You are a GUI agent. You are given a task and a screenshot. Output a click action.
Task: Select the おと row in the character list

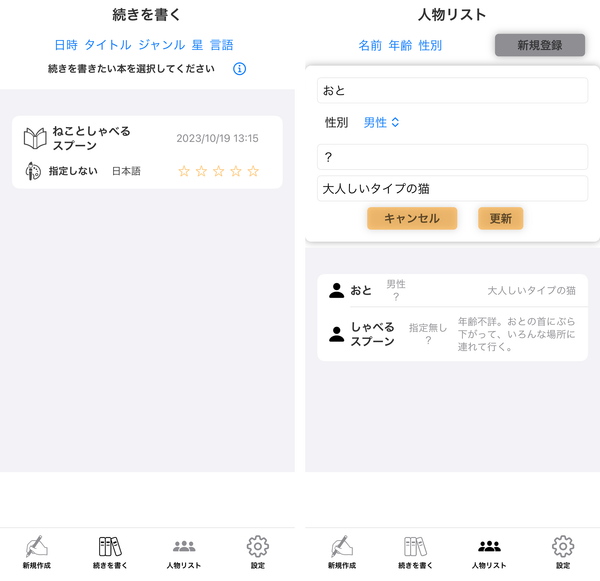pos(452,290)
